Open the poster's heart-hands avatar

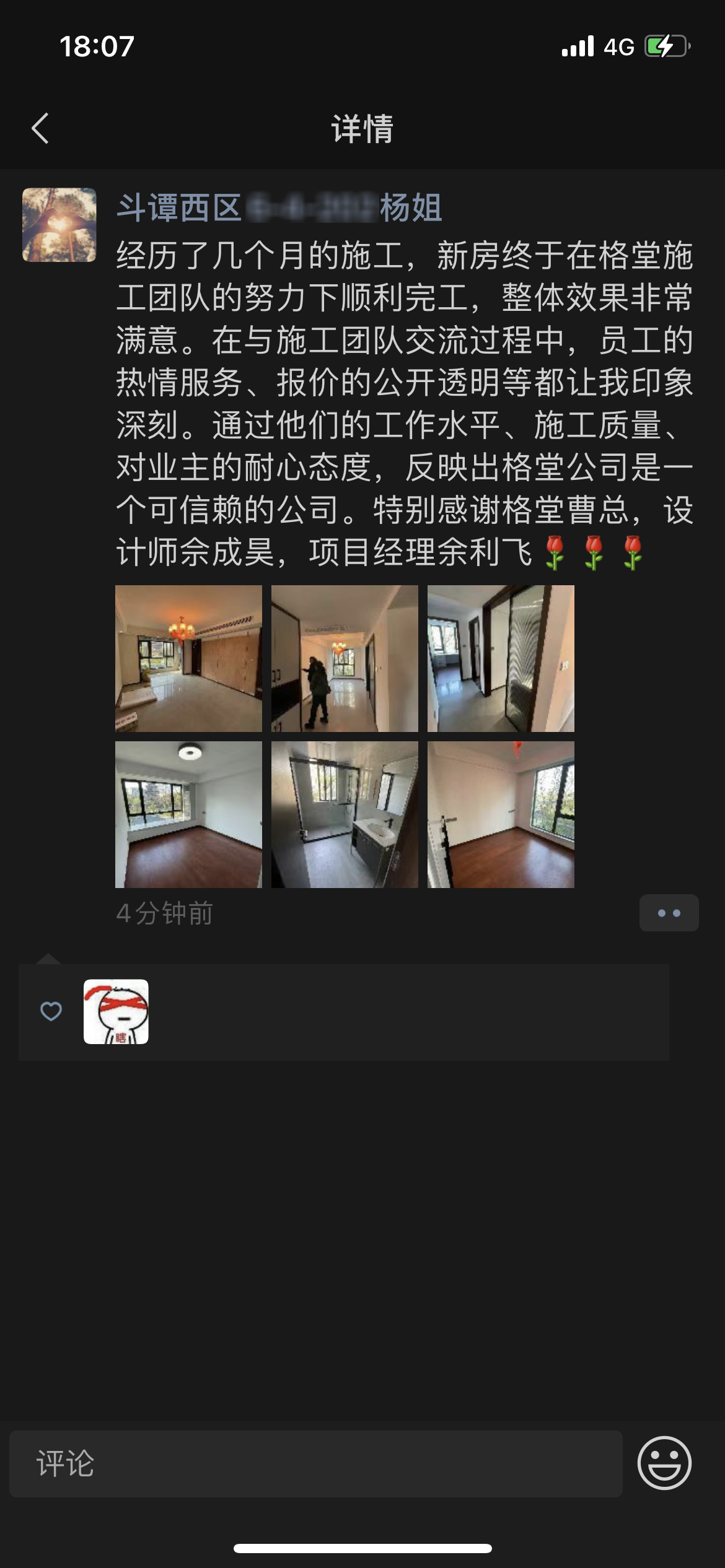[x=59, y=225]
